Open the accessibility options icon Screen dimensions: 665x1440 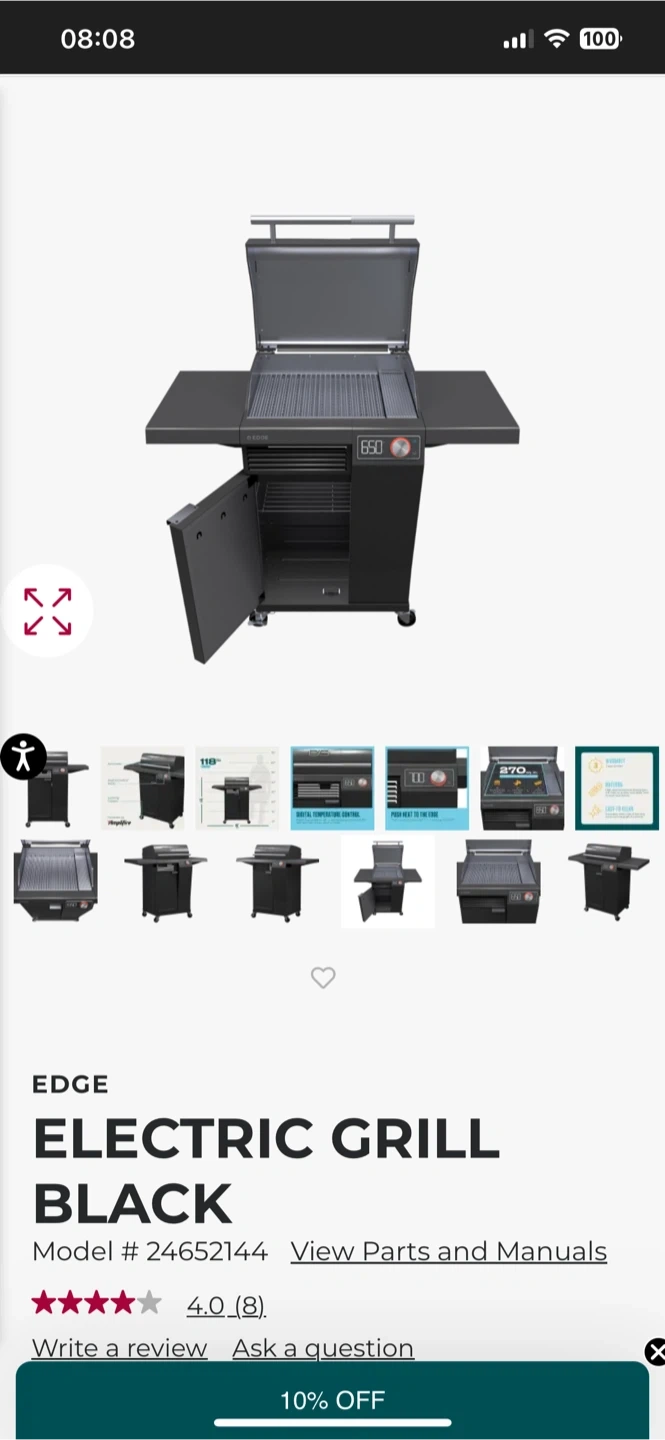pos(24,756)
